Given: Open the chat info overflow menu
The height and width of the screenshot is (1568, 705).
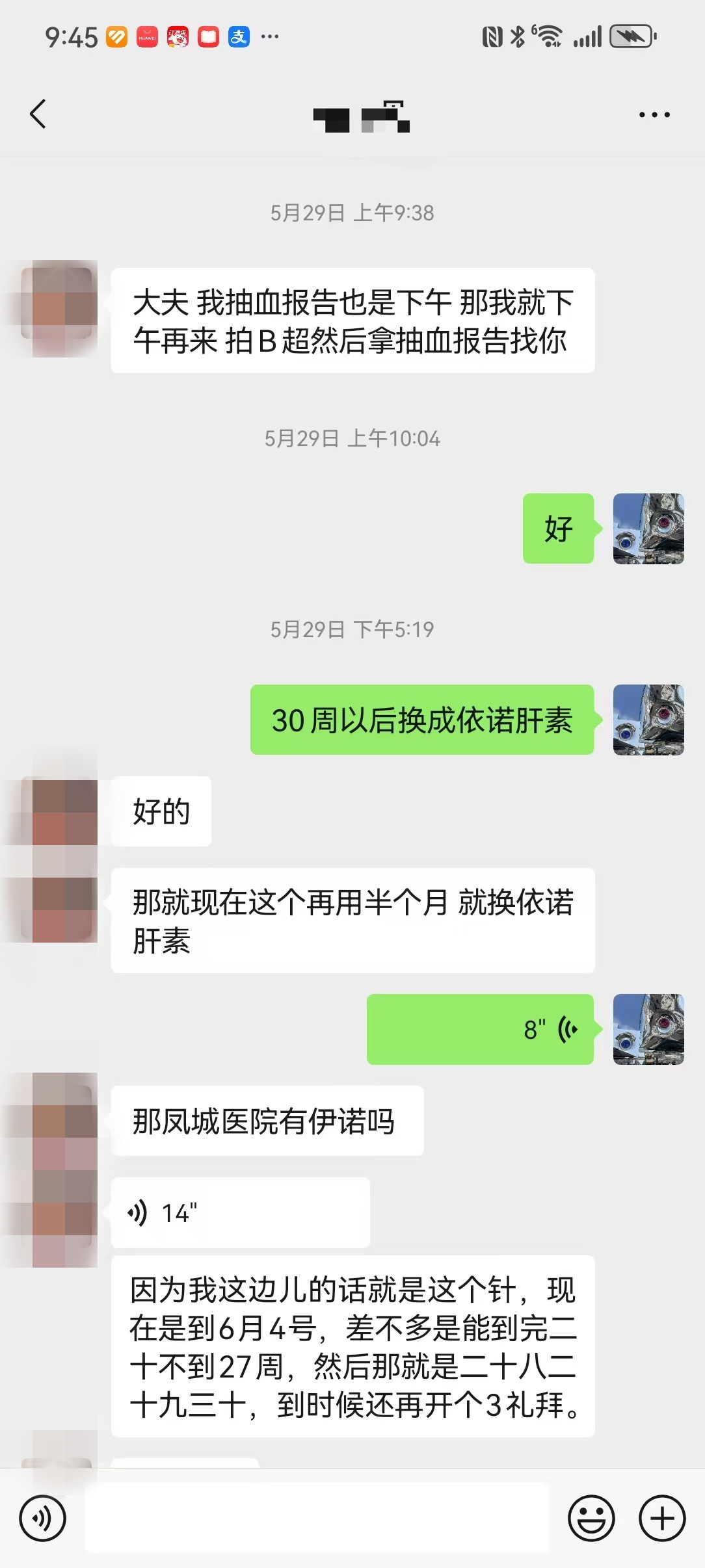Looking at the screenshot, I should coord(654,115).
